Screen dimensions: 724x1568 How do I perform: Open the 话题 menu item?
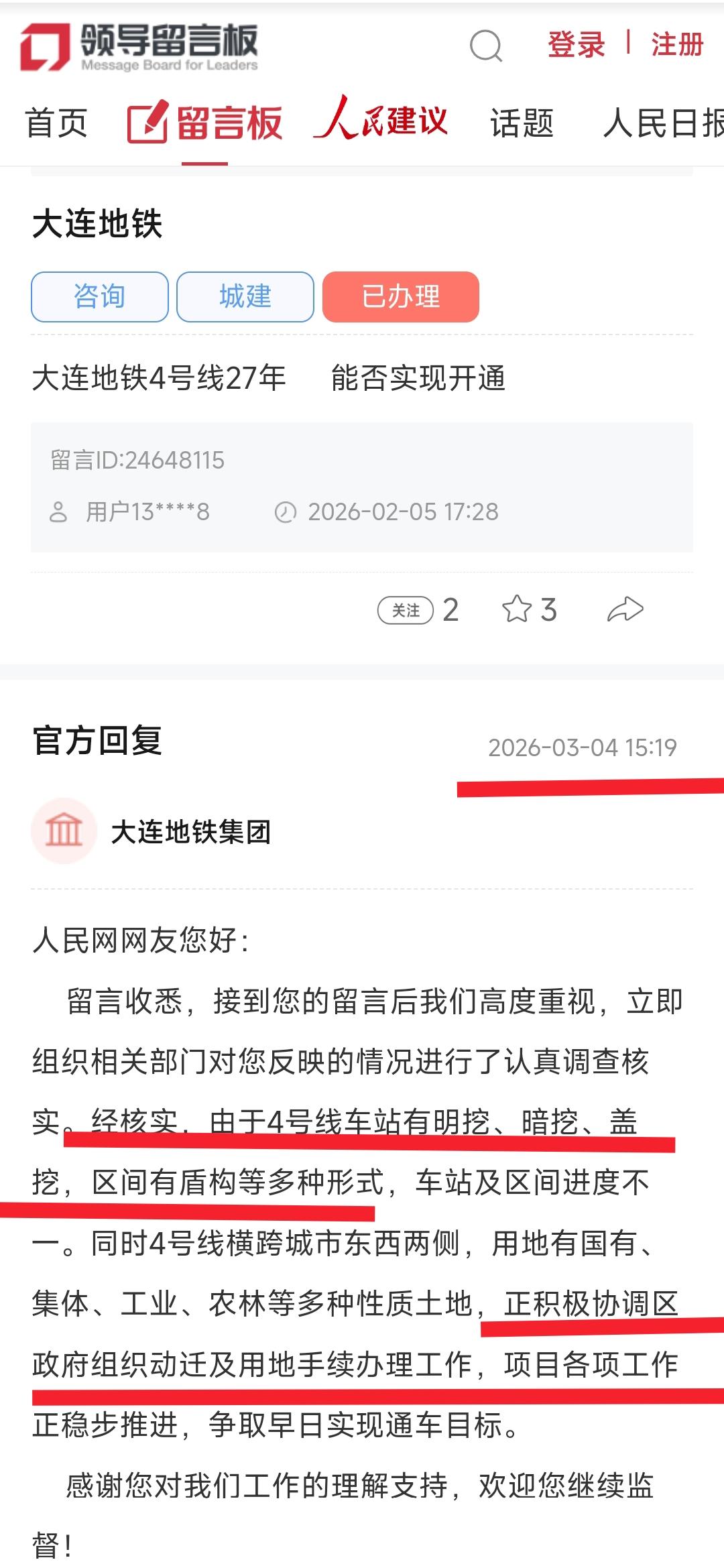[522, 123]
